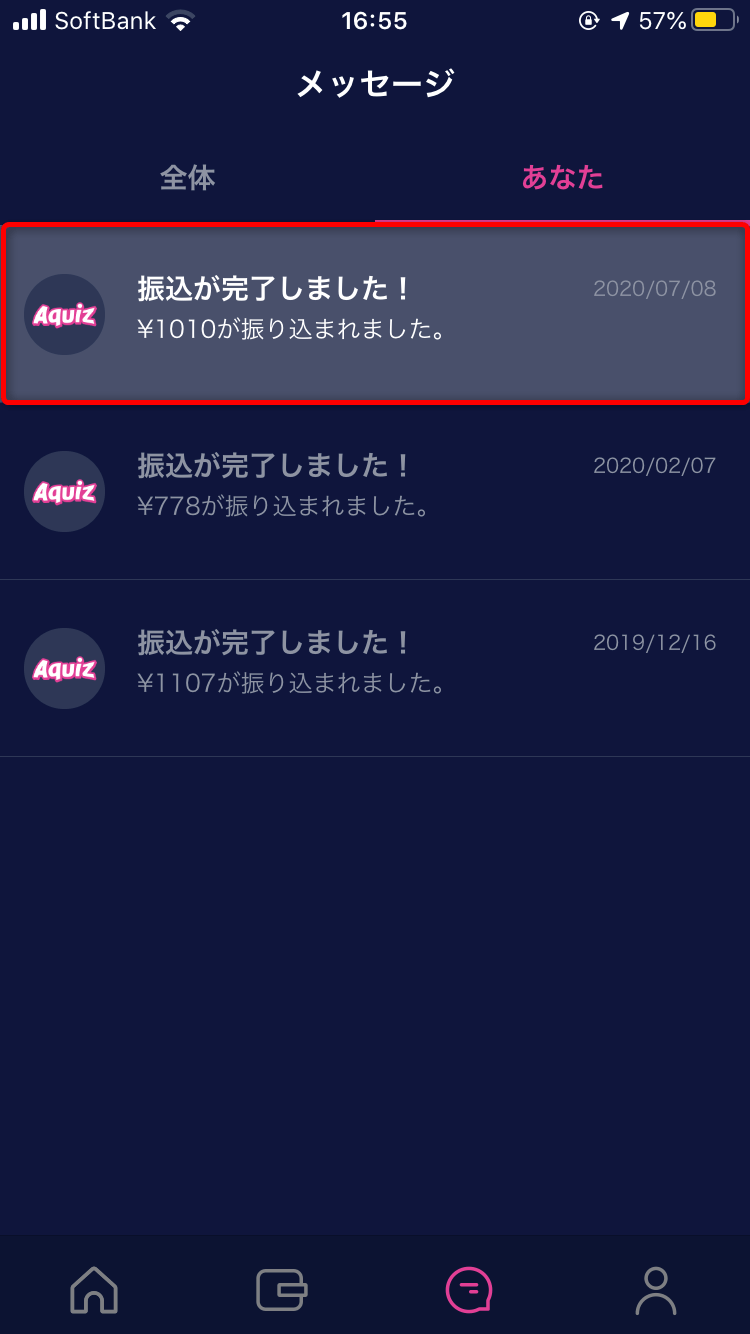Open the ¥1107 transfer message
750x1334 pixels.
pos(375,667)
